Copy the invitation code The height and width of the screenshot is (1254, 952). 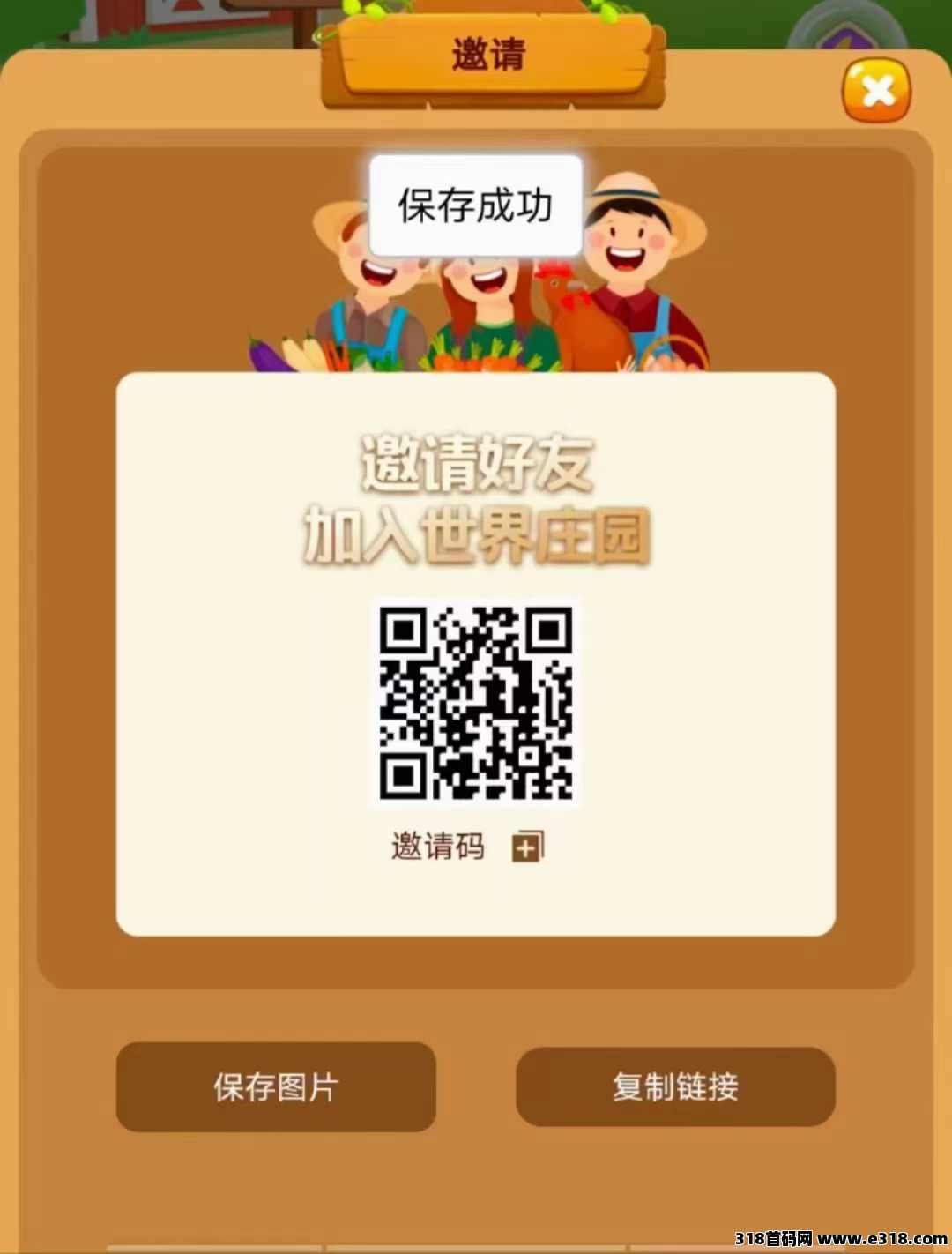[527, 847]
